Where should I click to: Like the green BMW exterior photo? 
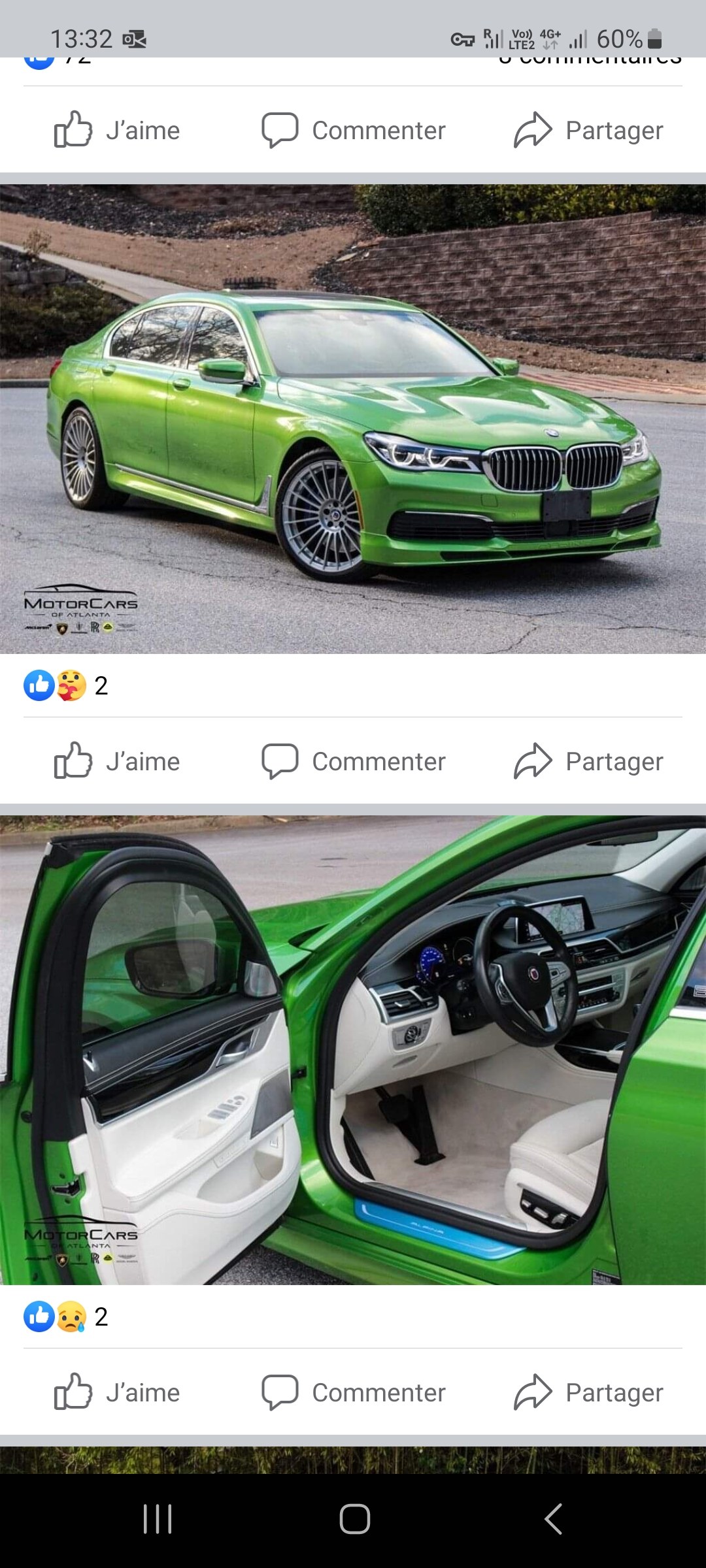pyautogui.click(x=117, y=761)
